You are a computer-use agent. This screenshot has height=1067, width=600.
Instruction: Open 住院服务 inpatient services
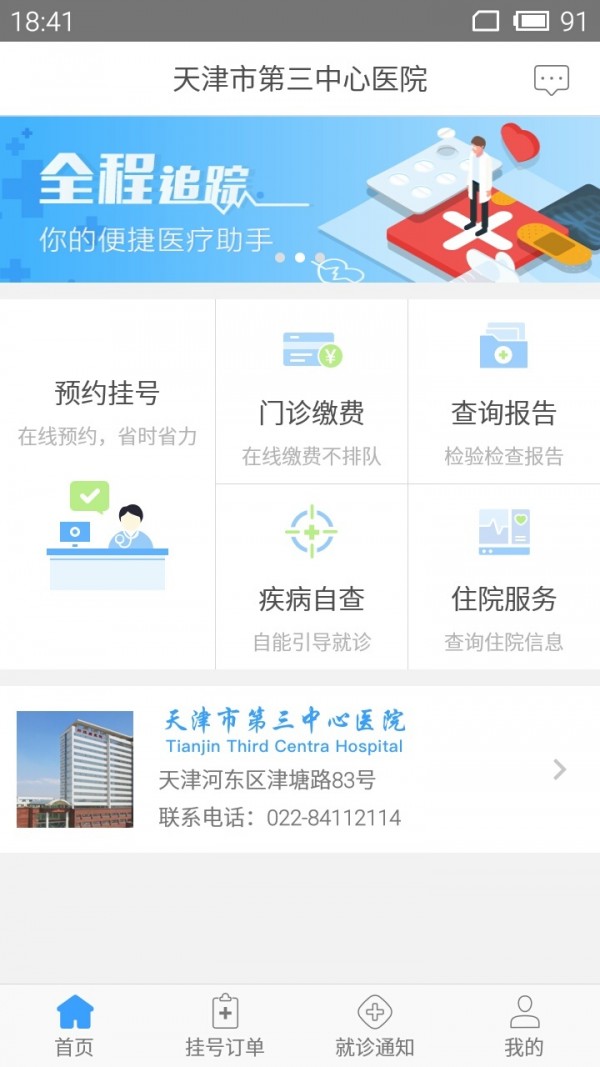point(504,578)
